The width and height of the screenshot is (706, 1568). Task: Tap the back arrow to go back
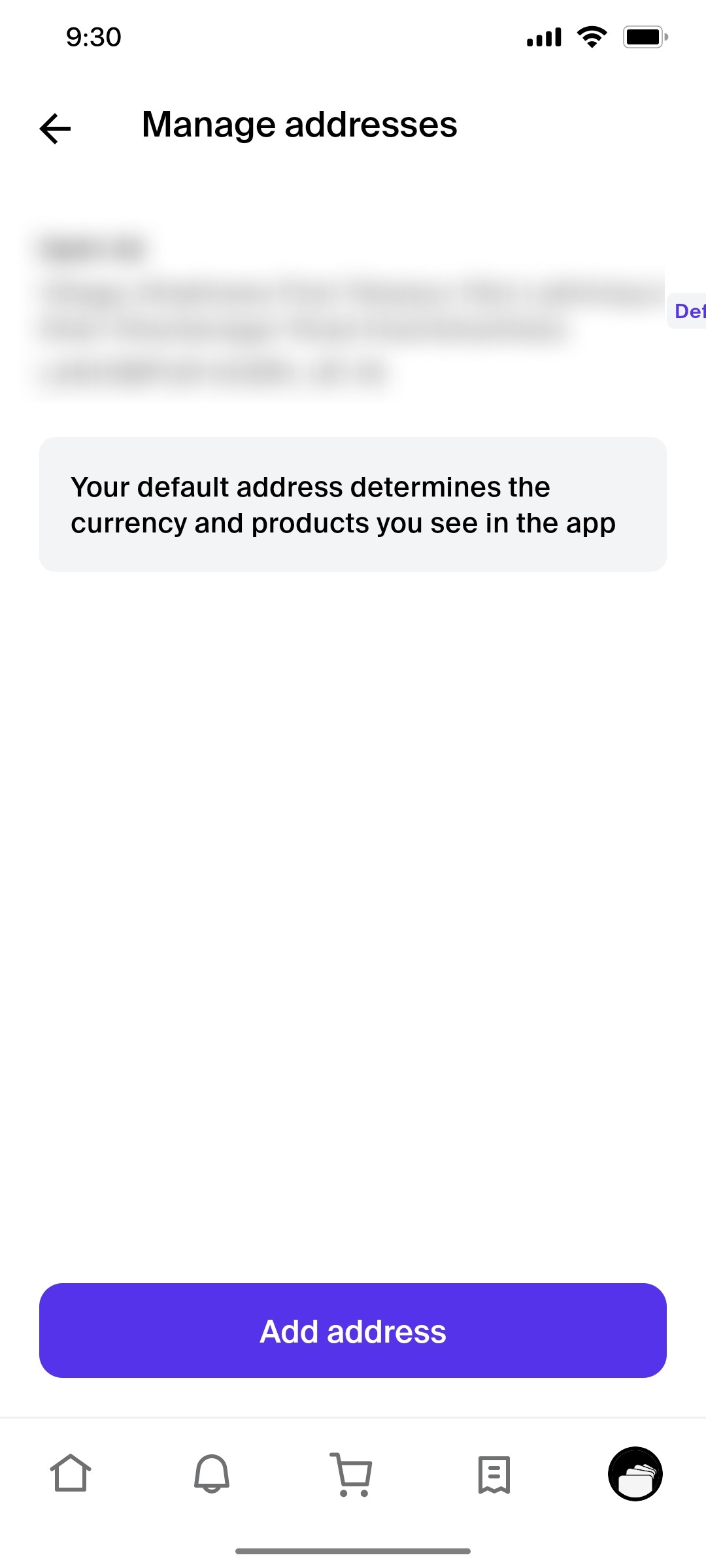(x=55, y=128)
